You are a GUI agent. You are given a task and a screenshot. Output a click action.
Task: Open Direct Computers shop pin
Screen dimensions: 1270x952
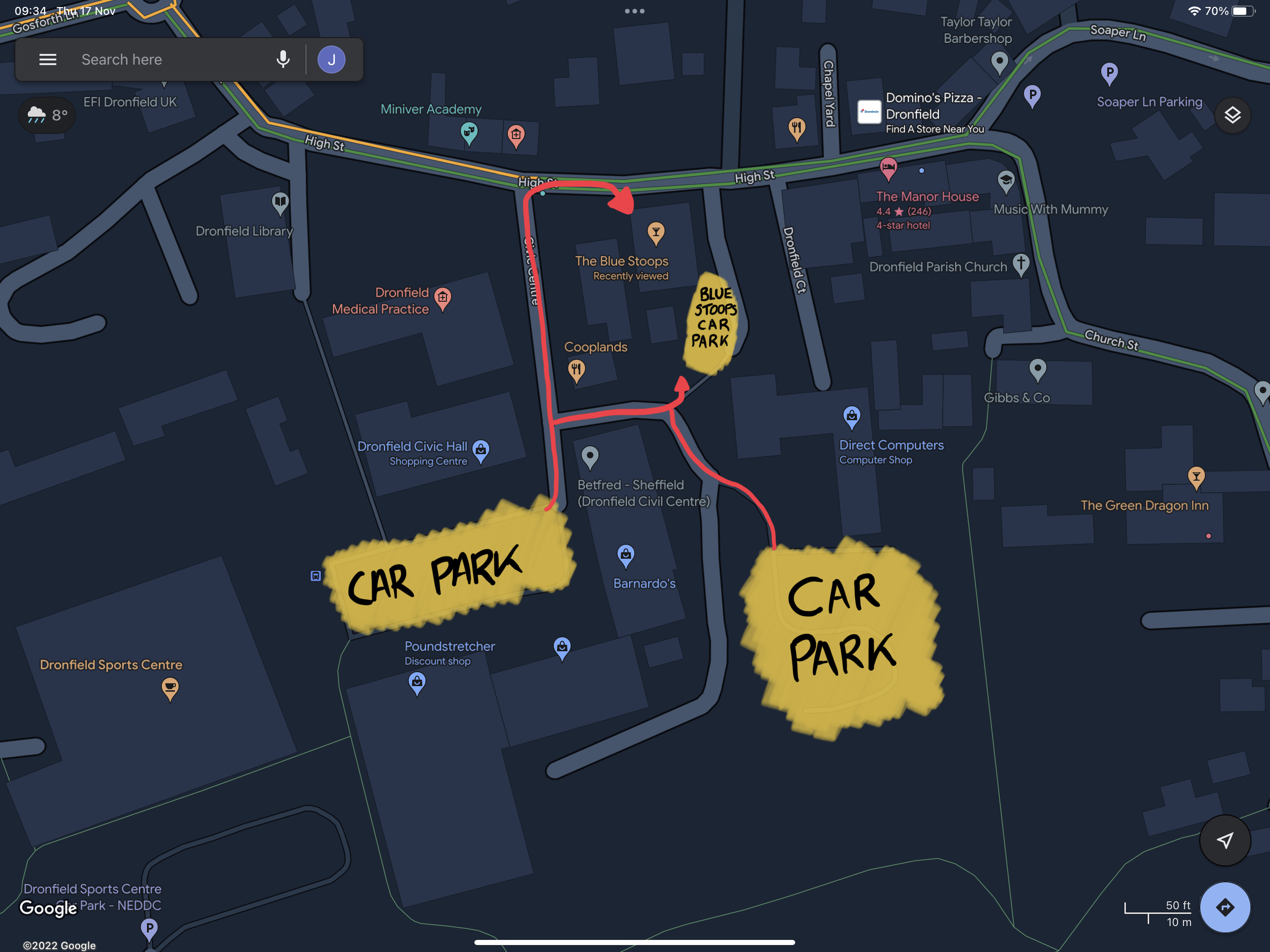click(x=851, y=416)
